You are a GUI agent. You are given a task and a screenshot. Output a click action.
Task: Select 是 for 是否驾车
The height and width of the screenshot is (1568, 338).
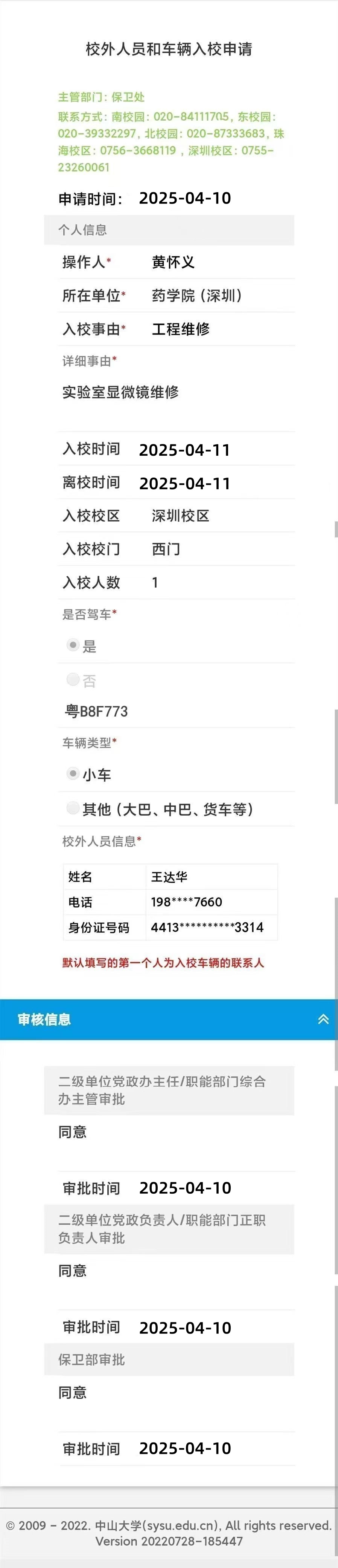73,645
